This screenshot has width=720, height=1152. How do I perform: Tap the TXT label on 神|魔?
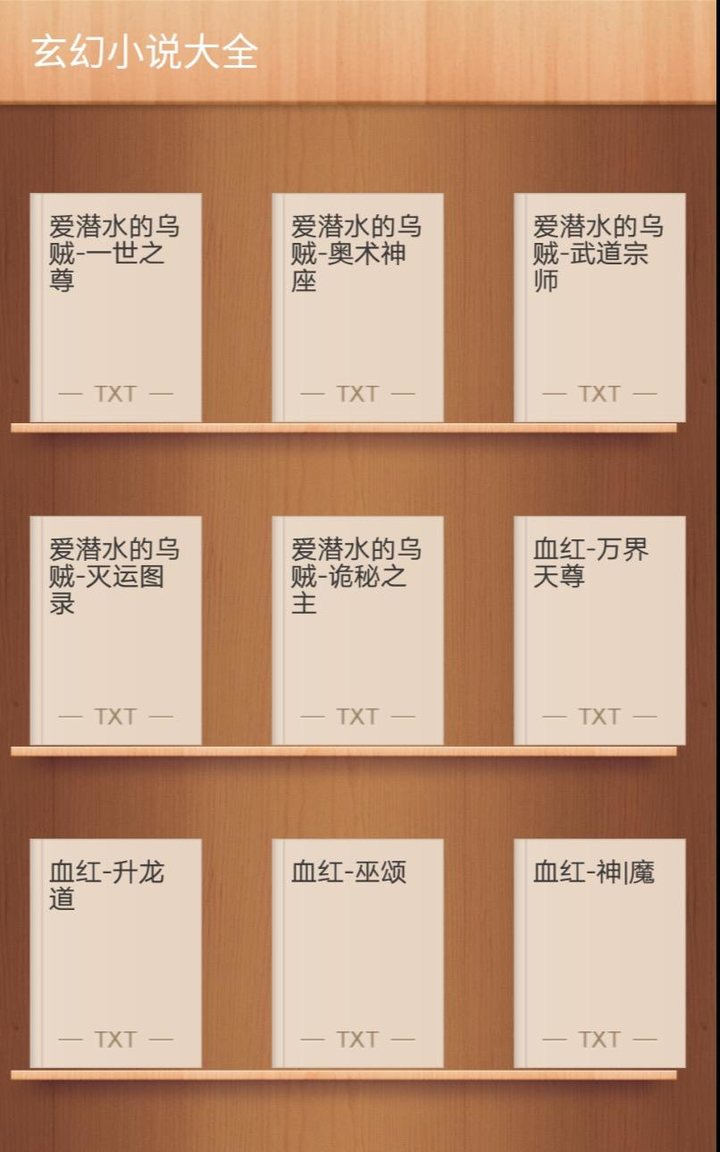click(x=598, y=1038)
